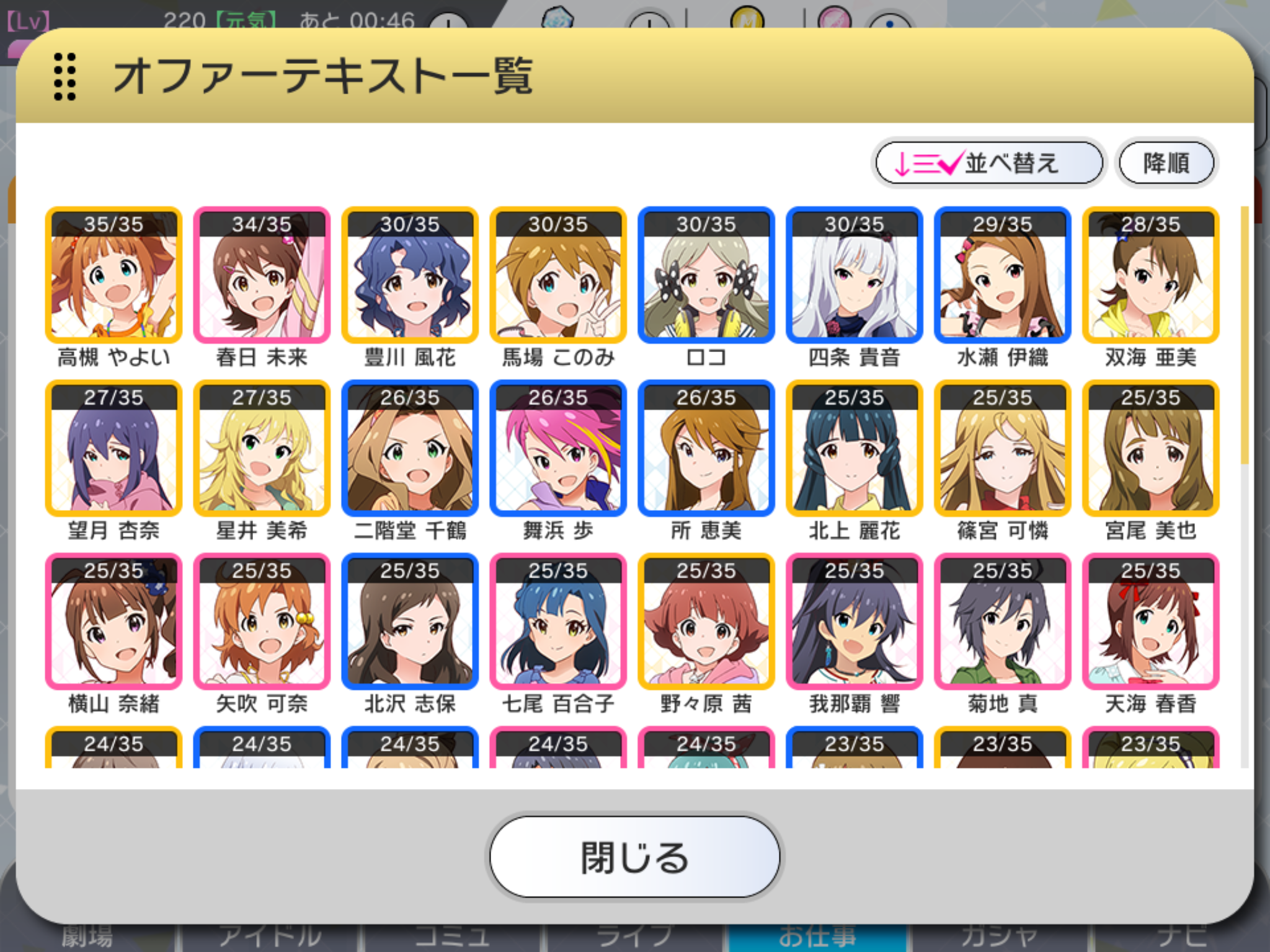Viewport: 1270px width, 952px height.
Task: Select the 天海 春香 tile
Action: pos(1151,622)
